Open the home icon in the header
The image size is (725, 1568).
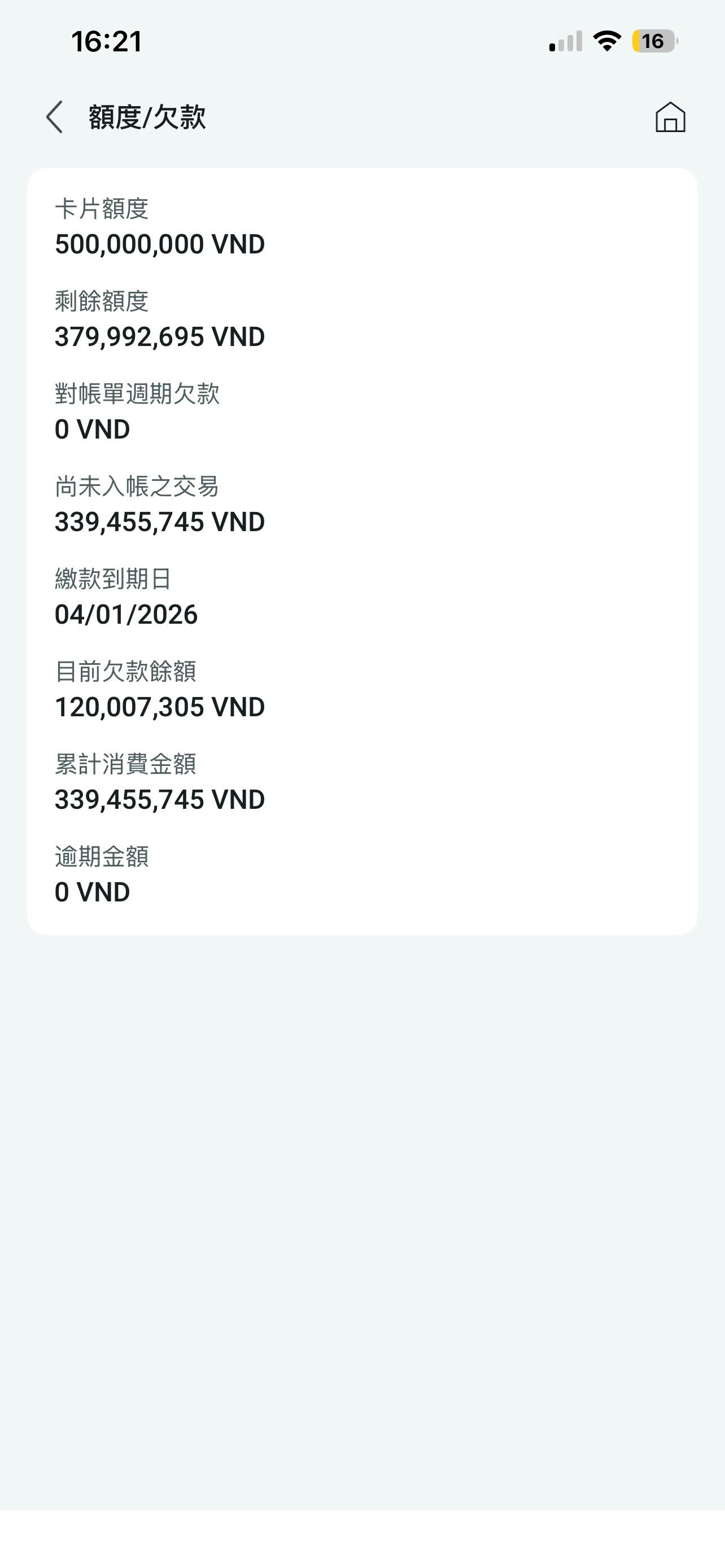(x=670, y=117)
